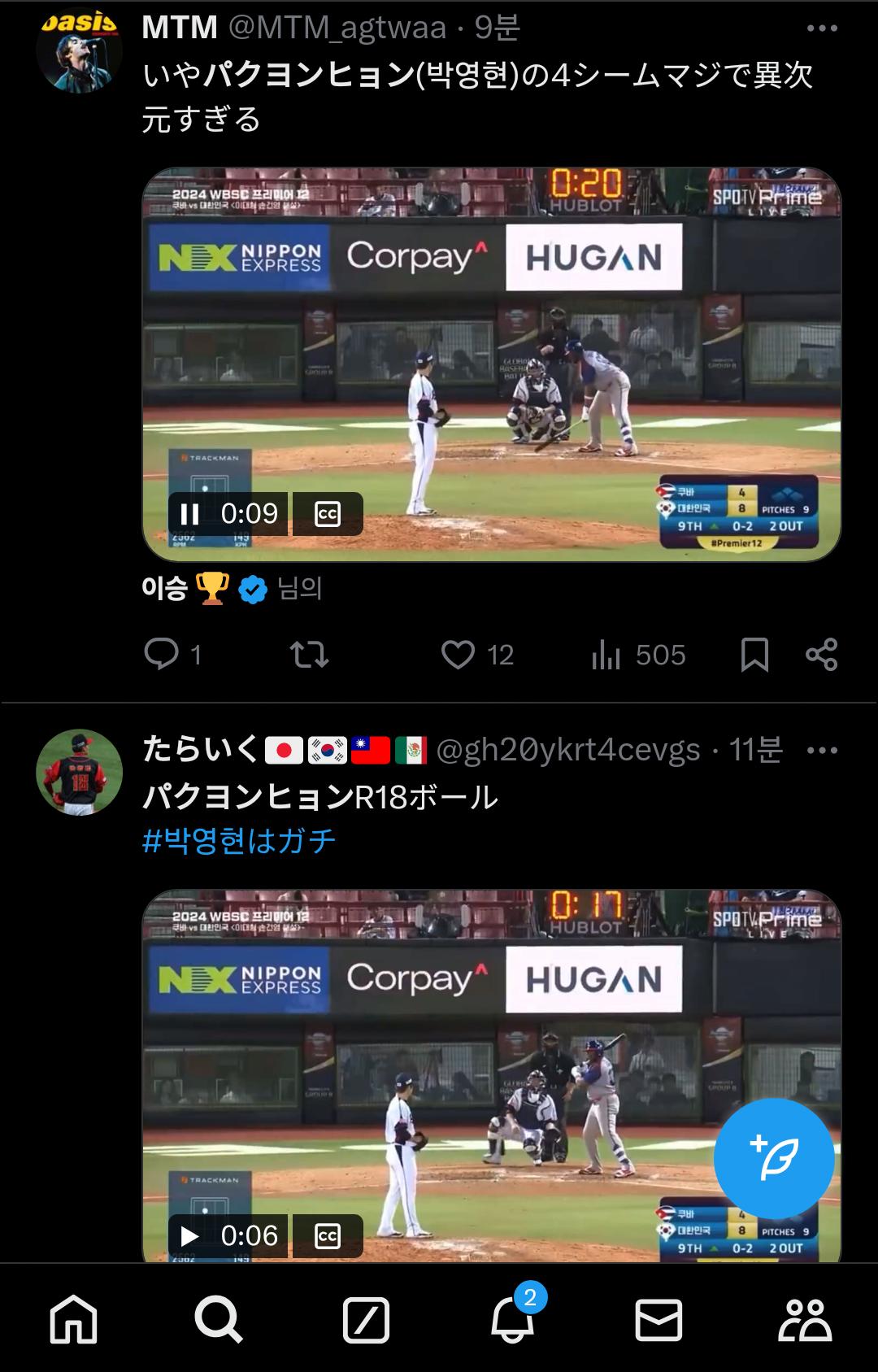This screenshot has height=1372, width=878.
Task: Play the video in たらいく's post
Action: pos(189,1236)
